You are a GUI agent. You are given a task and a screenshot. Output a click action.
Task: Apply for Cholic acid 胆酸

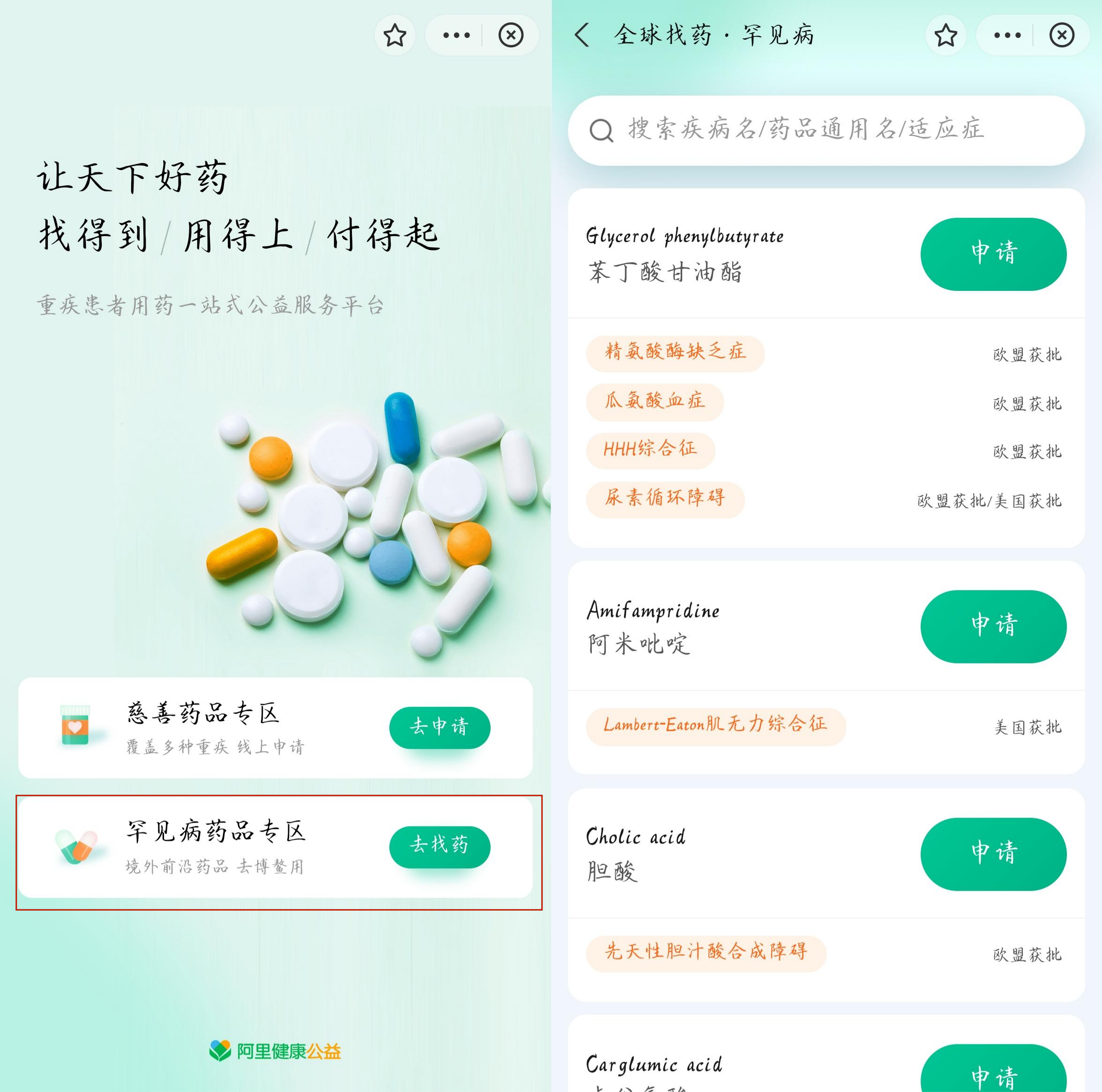pos(993,854)
